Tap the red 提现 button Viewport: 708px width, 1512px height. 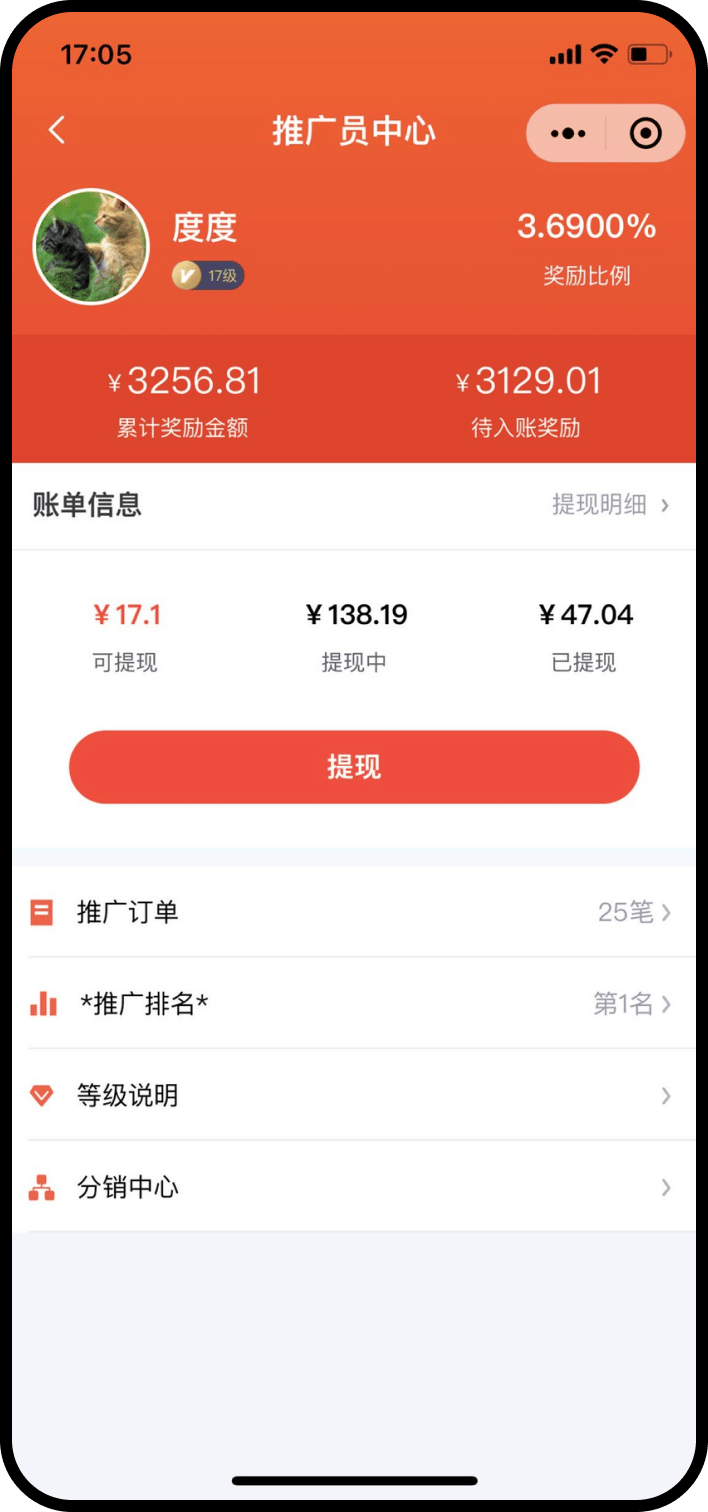pyautogui.click(x=353, y=767)
